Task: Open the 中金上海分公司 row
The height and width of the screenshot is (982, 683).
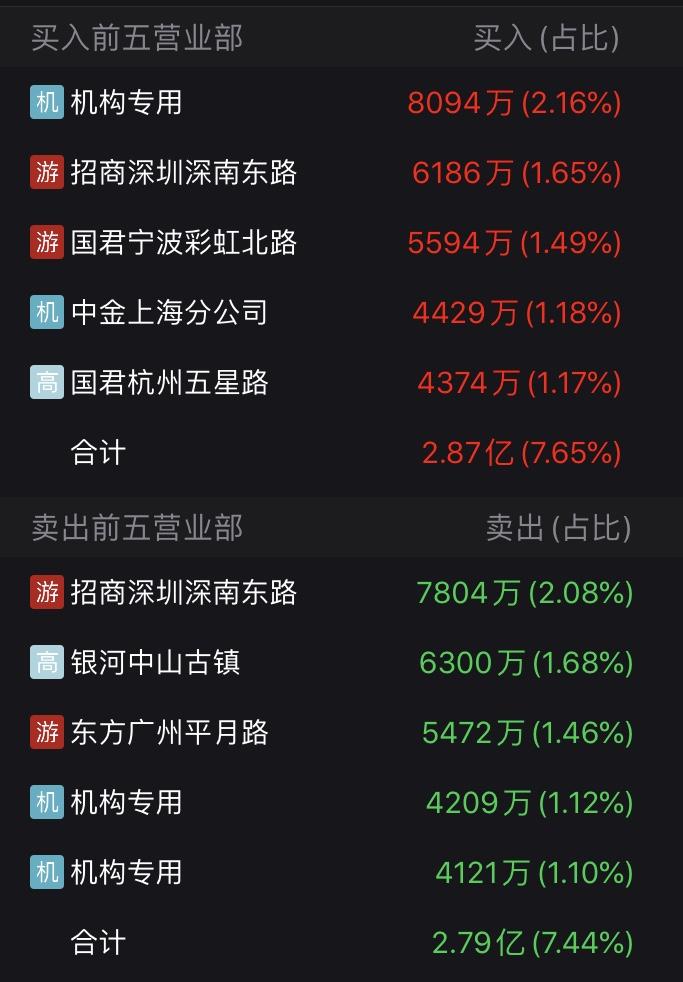Action: point(169,312)
